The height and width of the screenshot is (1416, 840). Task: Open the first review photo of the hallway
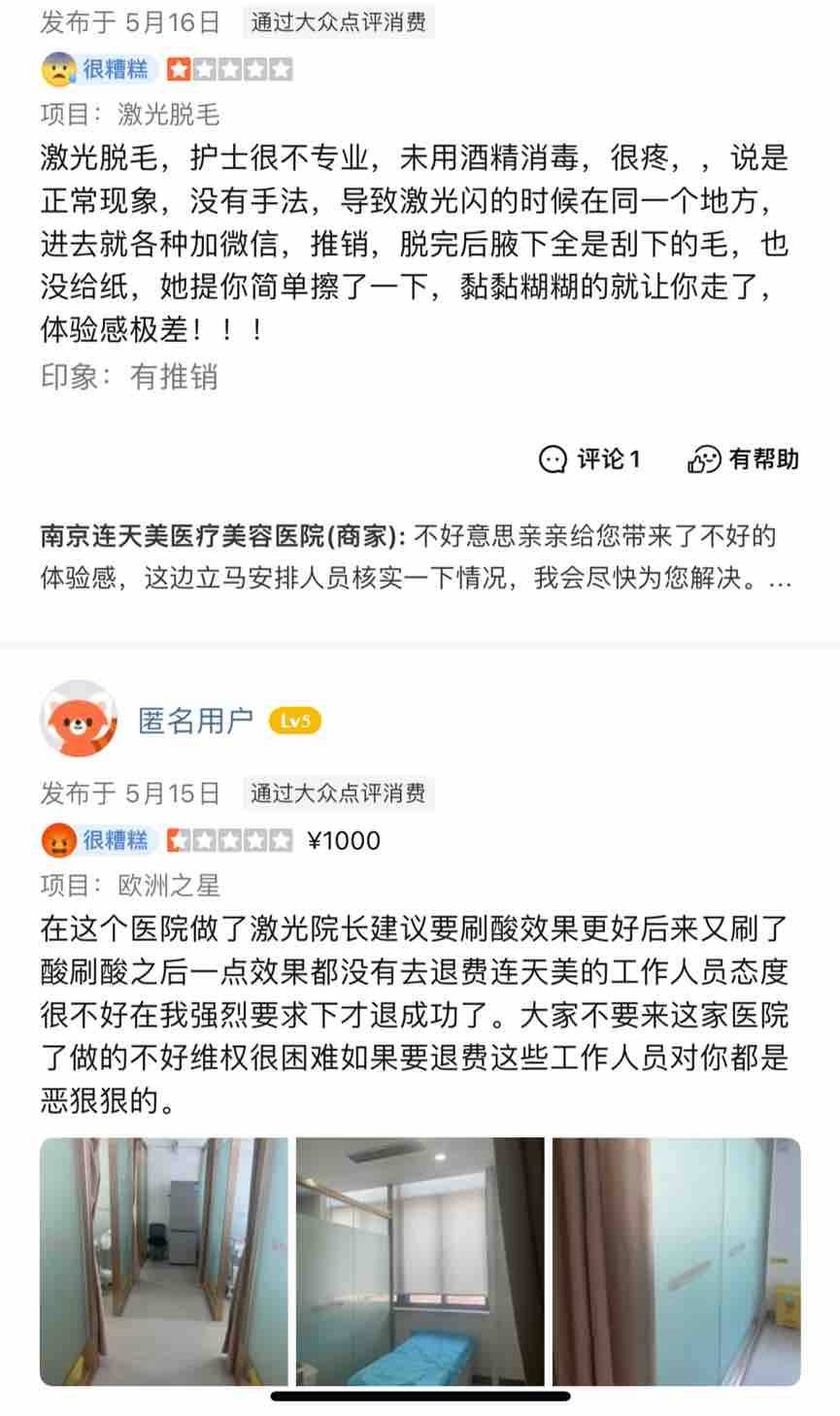tap(164, 1261)
